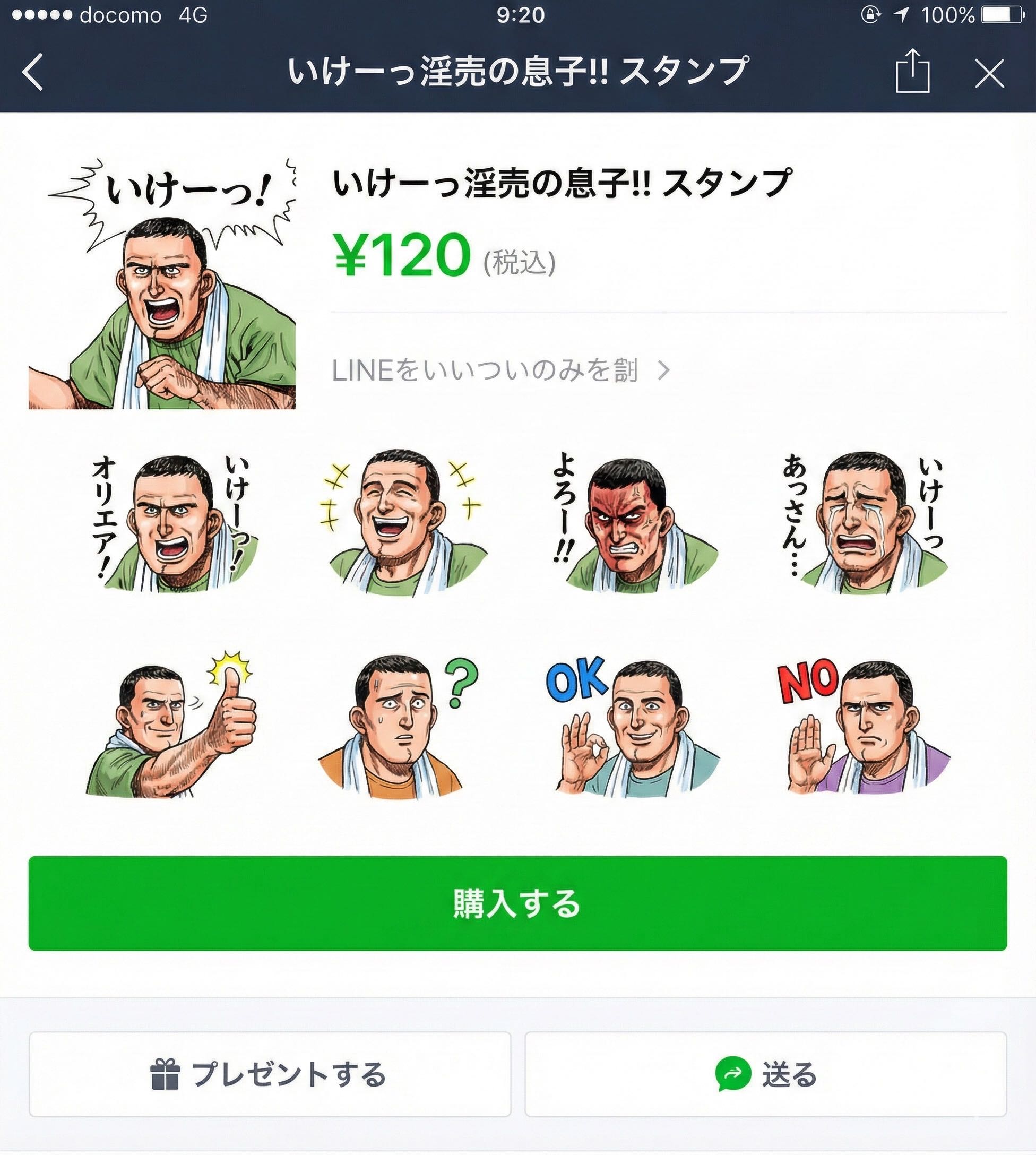This screenshot has width=1036, height=1155.
Task: Open the creator link beginning with LINE
Action: pyautogui.click(x=500, y=370)
